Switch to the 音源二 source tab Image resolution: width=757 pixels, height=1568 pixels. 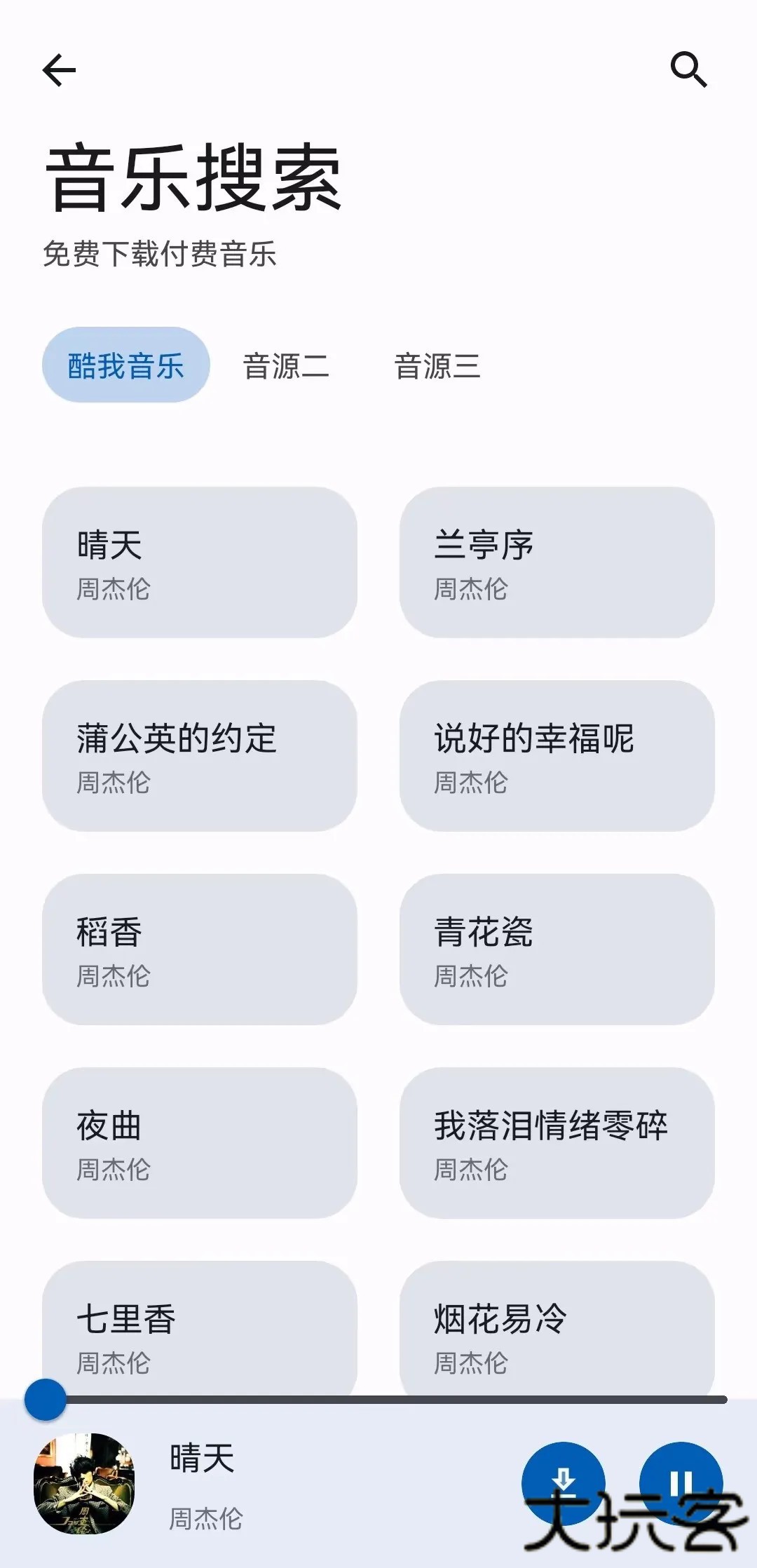pyautogui.click(x=287, y=367)
